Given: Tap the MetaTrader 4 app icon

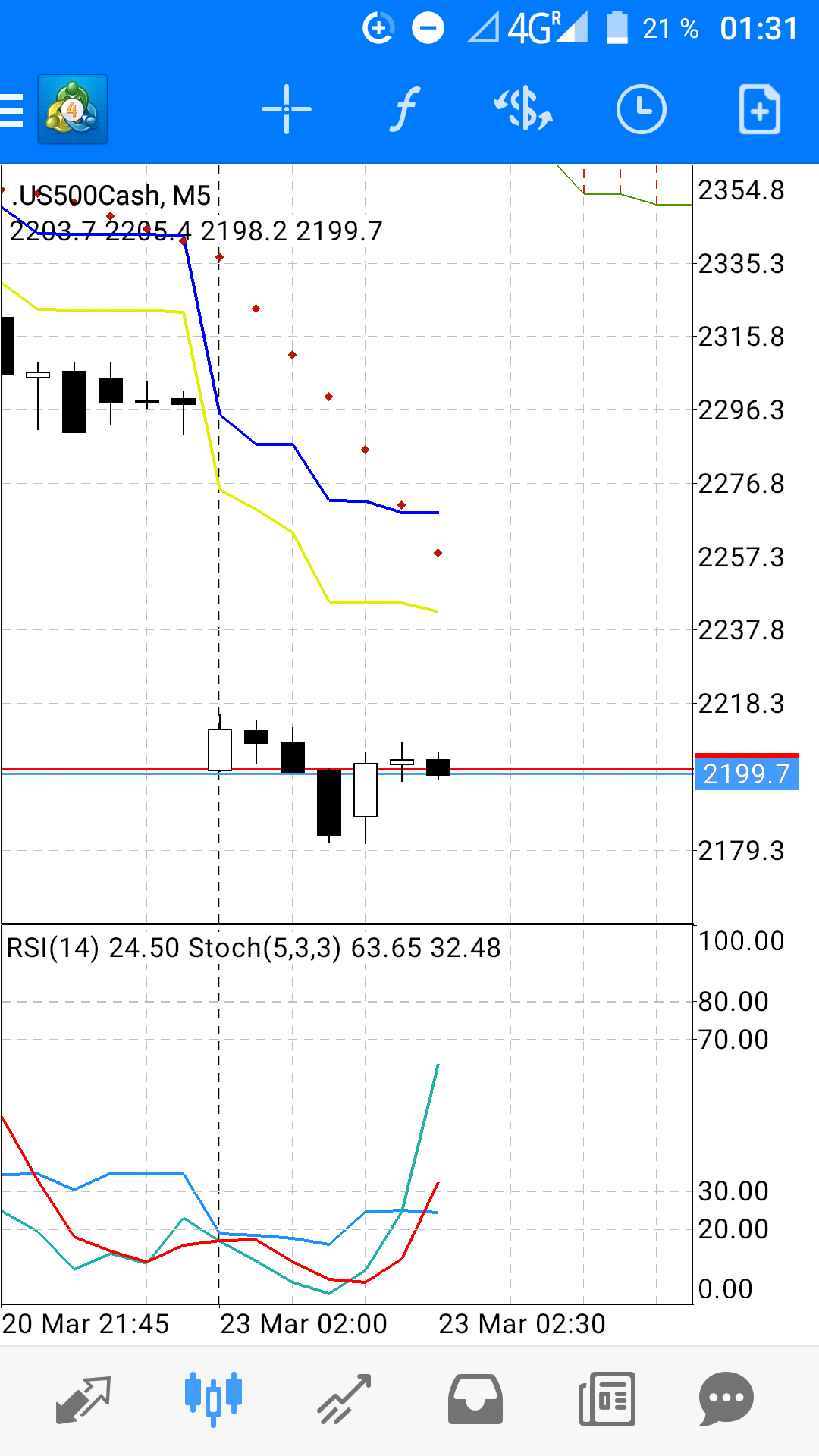Looking at the screenshot, I should click(73, 110).
